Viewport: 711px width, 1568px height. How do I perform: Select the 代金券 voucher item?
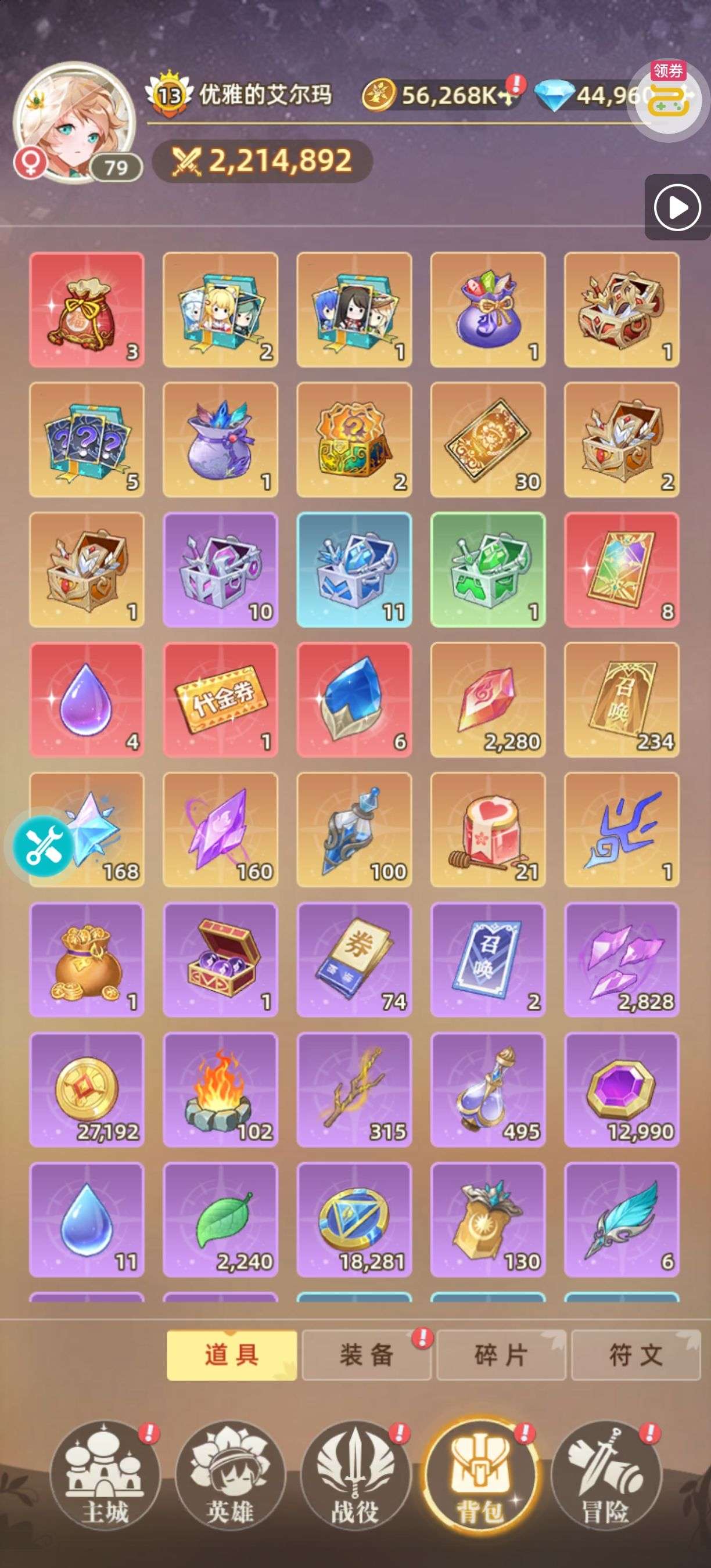tap(220, 699)
